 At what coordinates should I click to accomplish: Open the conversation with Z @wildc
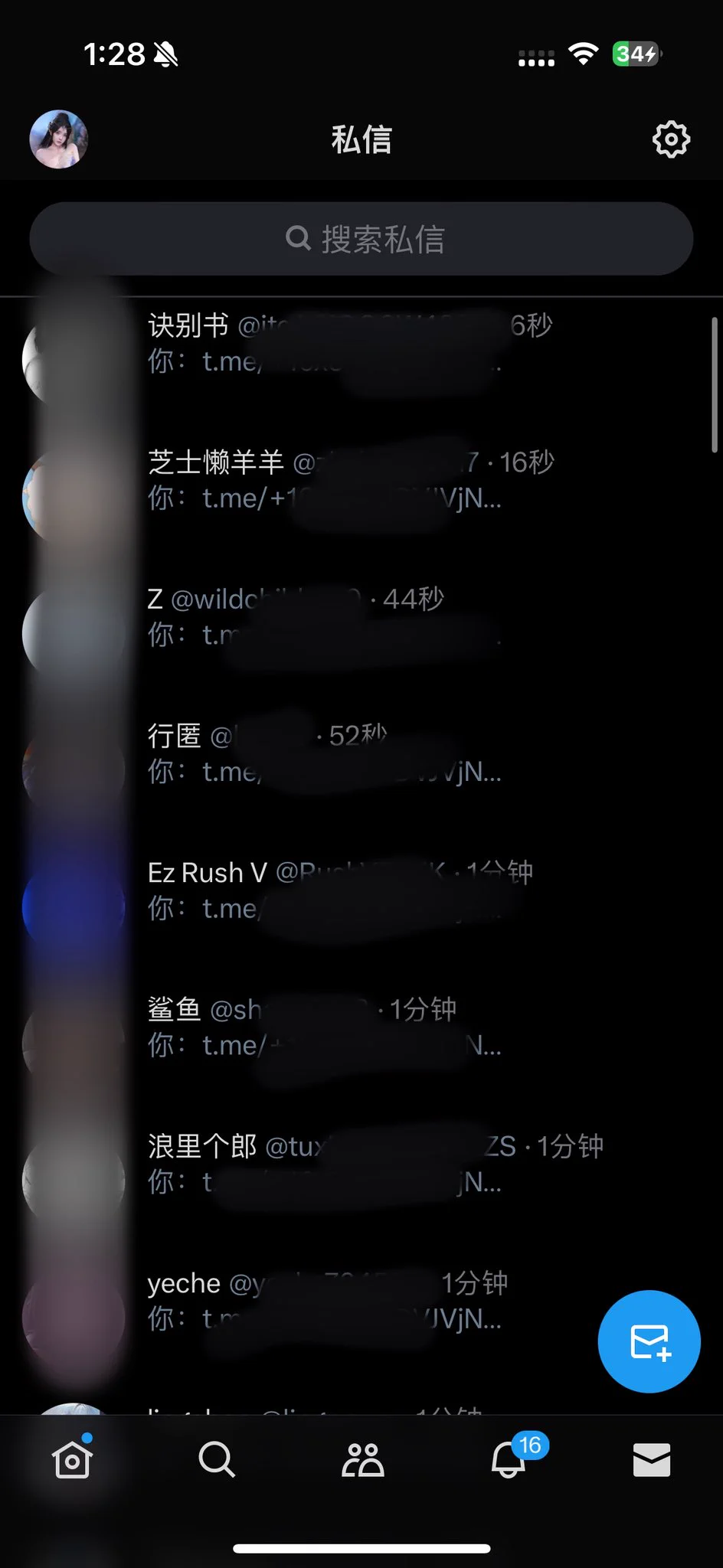point(360,616)
